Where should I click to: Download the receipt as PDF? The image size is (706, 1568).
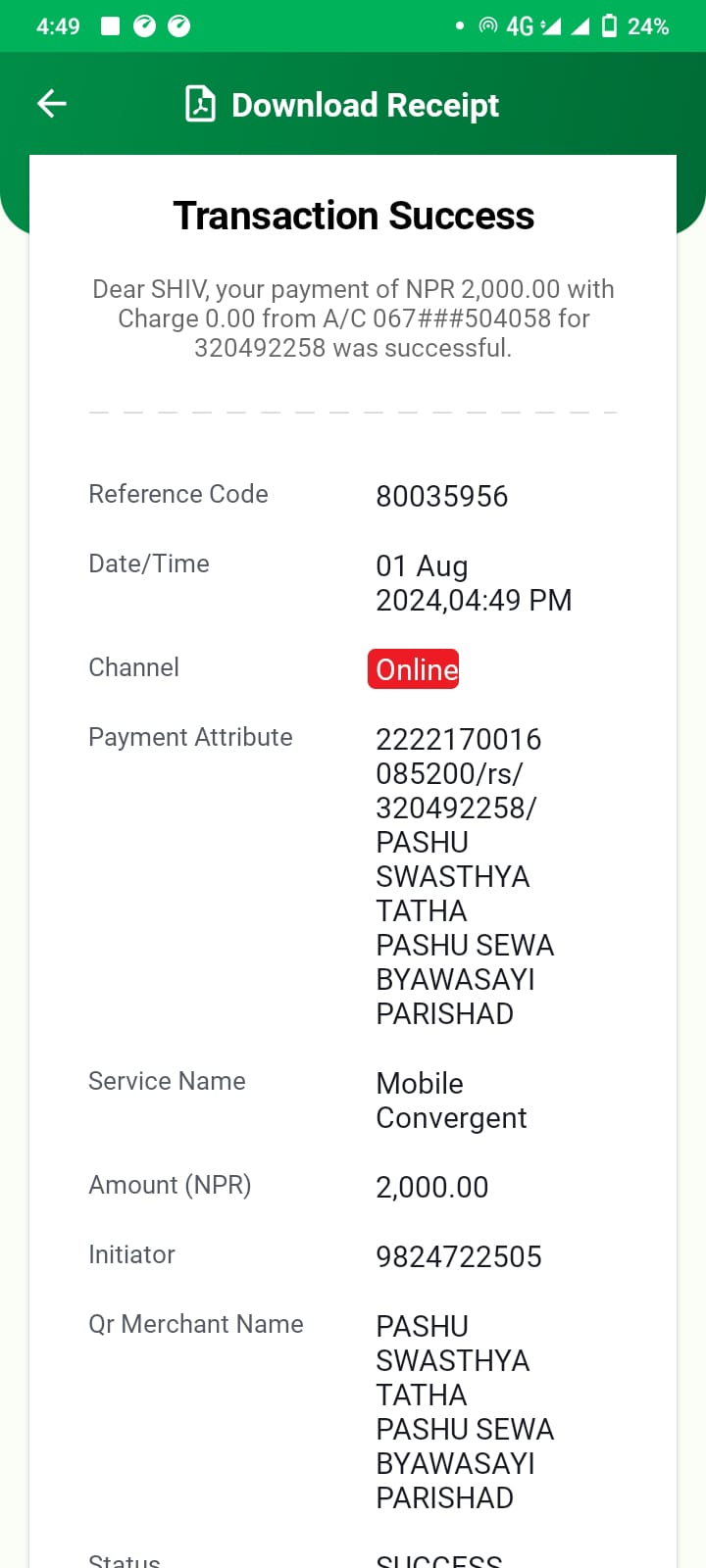(342, 104)
